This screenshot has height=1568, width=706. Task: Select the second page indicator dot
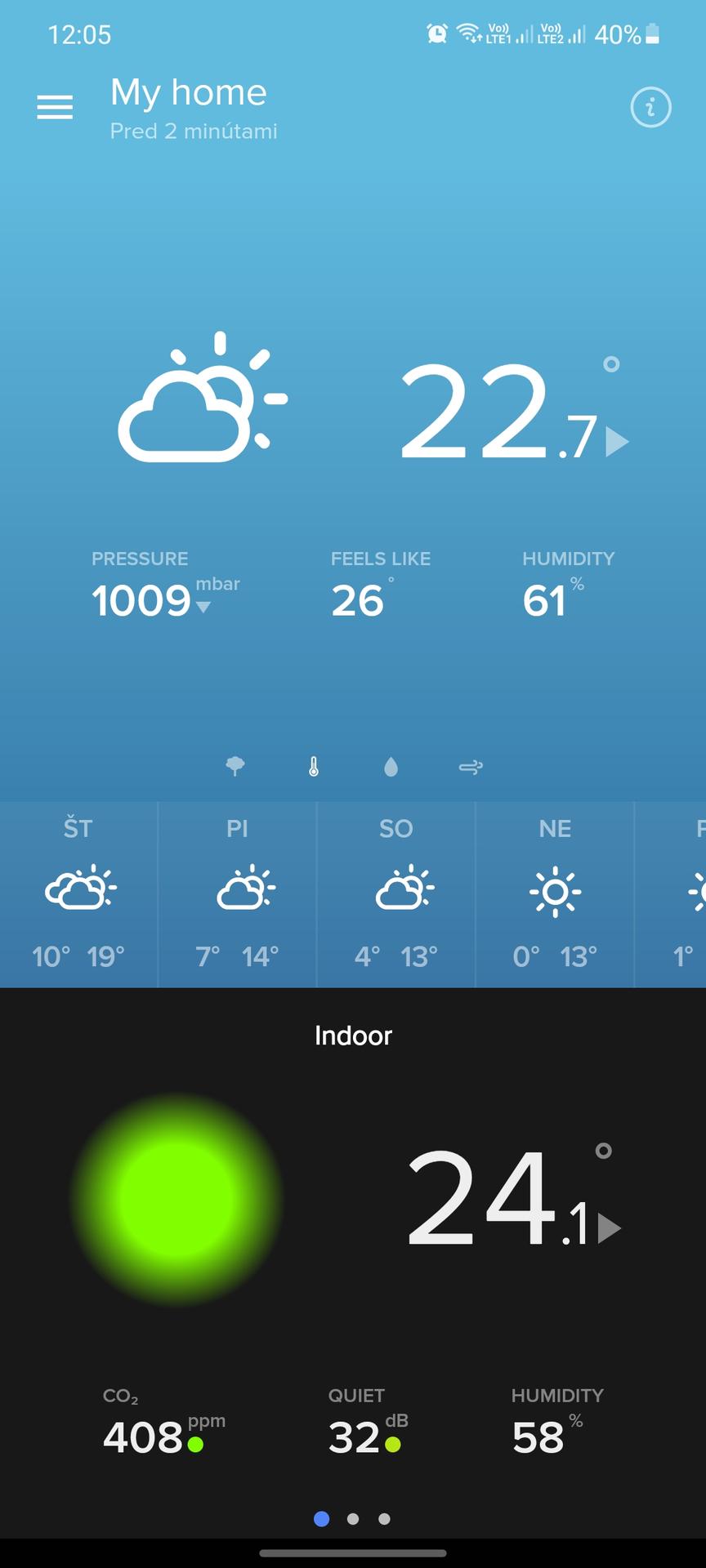353,1519
